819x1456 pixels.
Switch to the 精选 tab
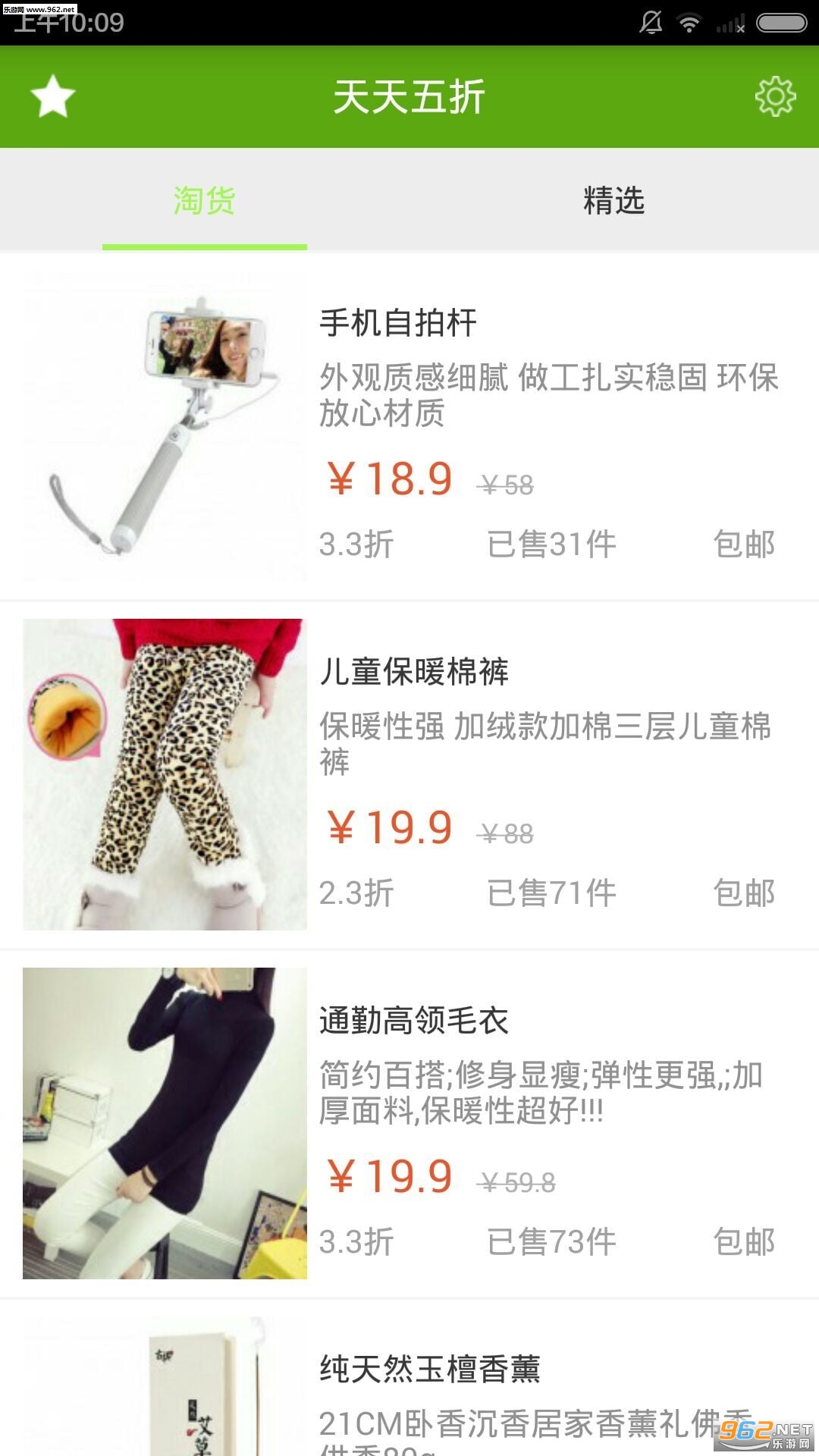613,201
